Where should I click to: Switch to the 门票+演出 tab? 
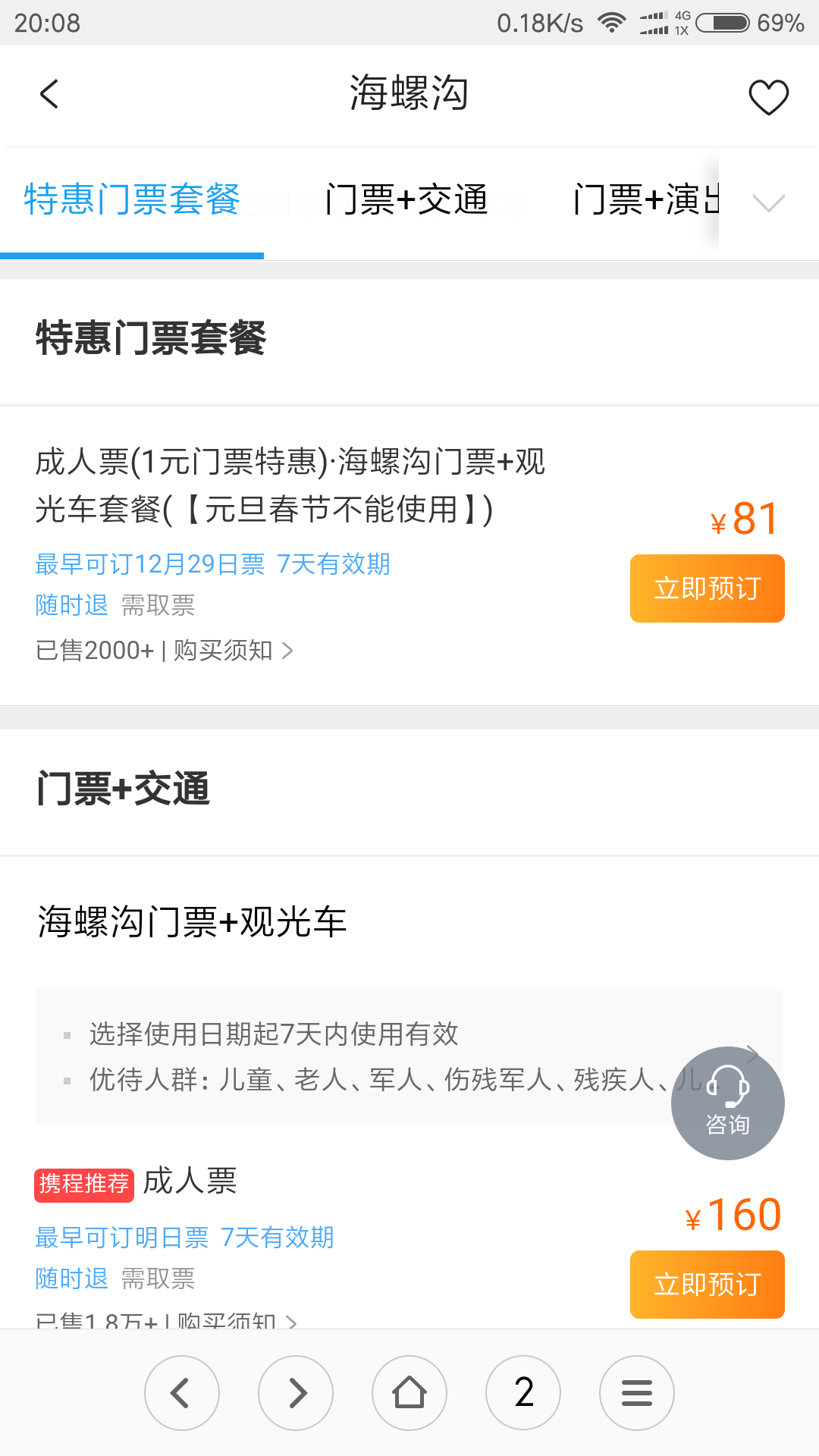[645, 200]
